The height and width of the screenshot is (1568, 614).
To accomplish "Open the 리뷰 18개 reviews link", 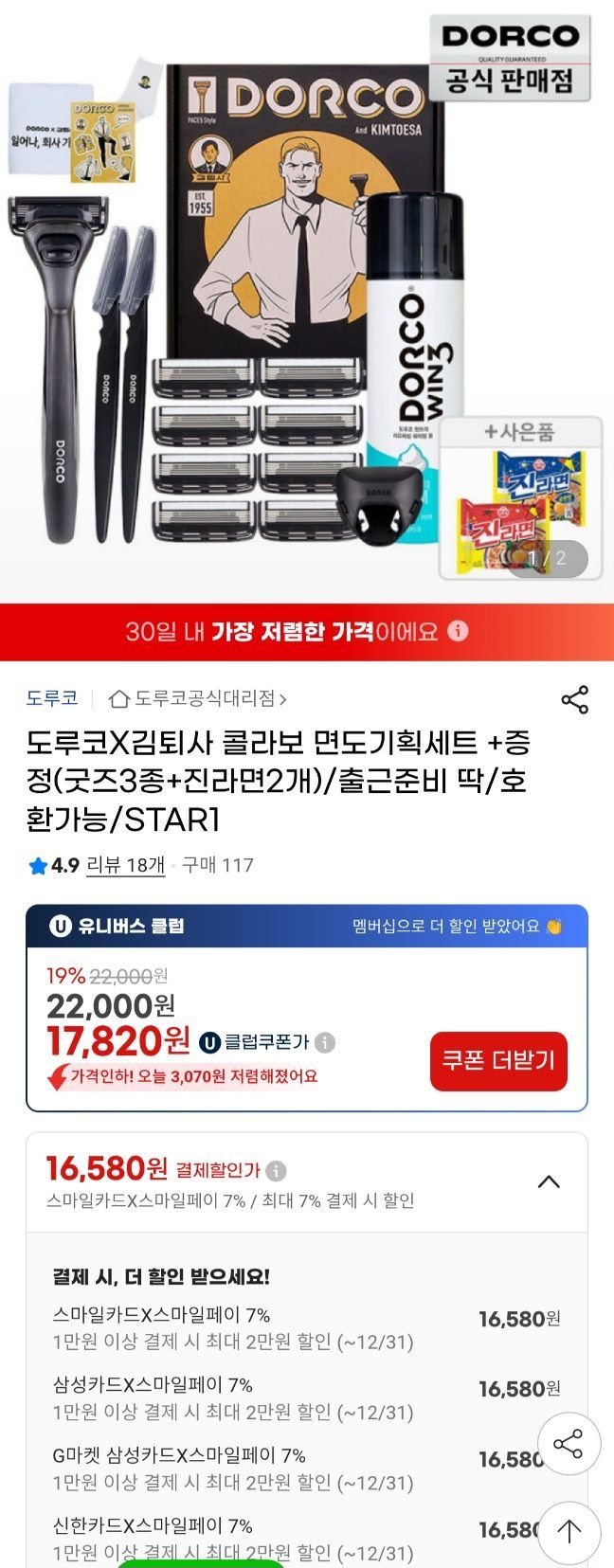I will [x=125, y=865].
